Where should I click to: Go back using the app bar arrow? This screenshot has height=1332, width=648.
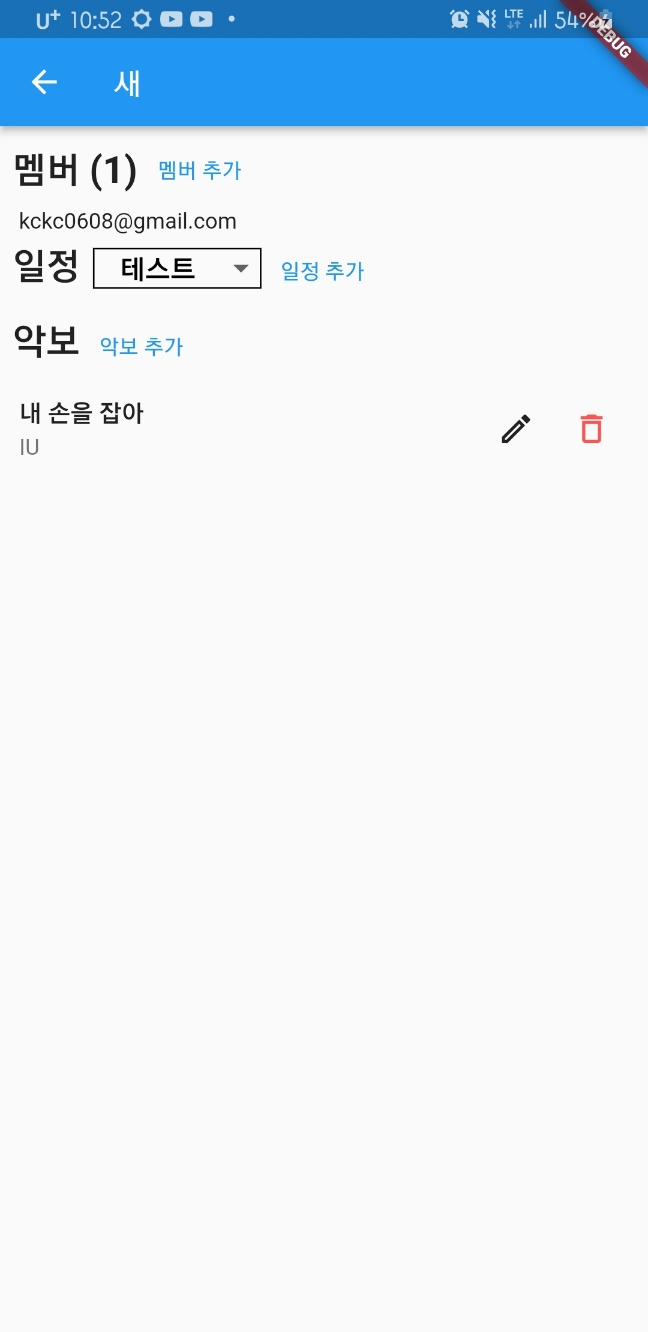[x=44, y=83]
